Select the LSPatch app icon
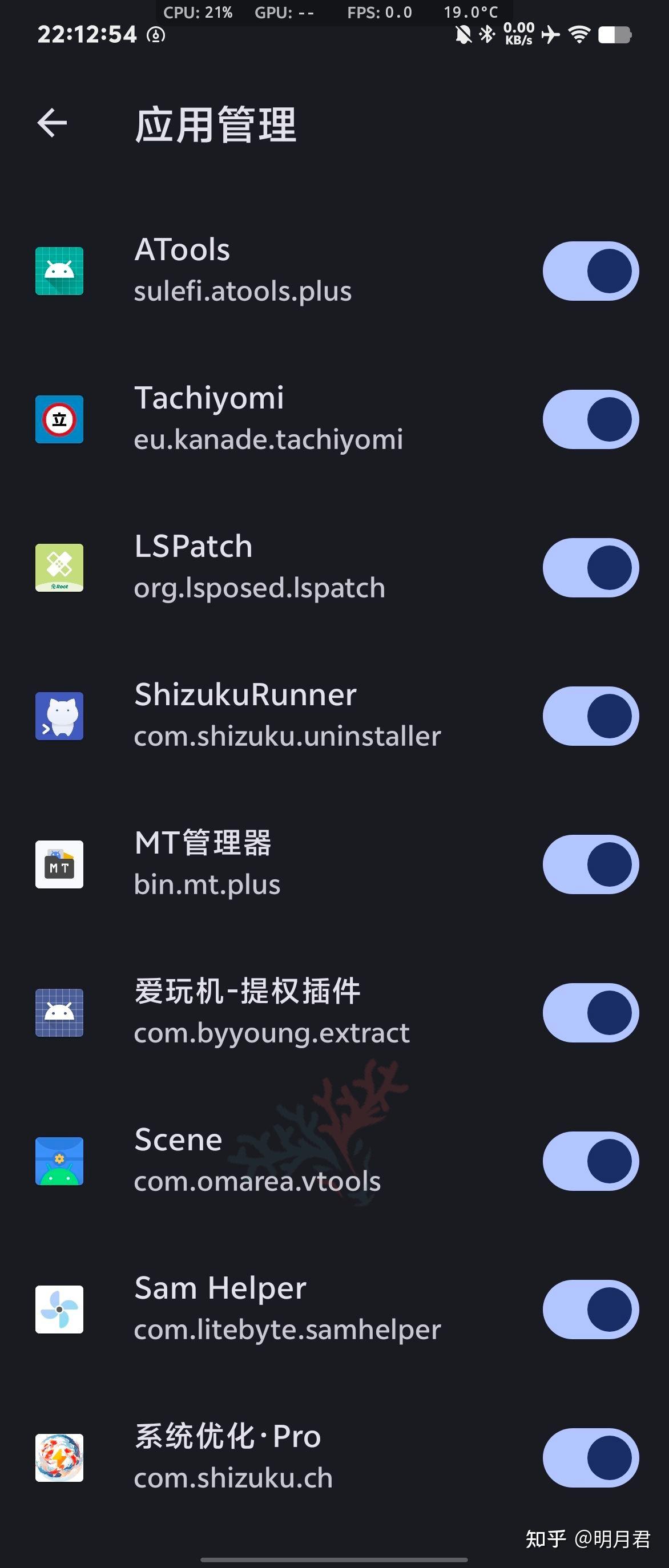The height and width of the screenshot is (1568, 669). coord(59,567)
